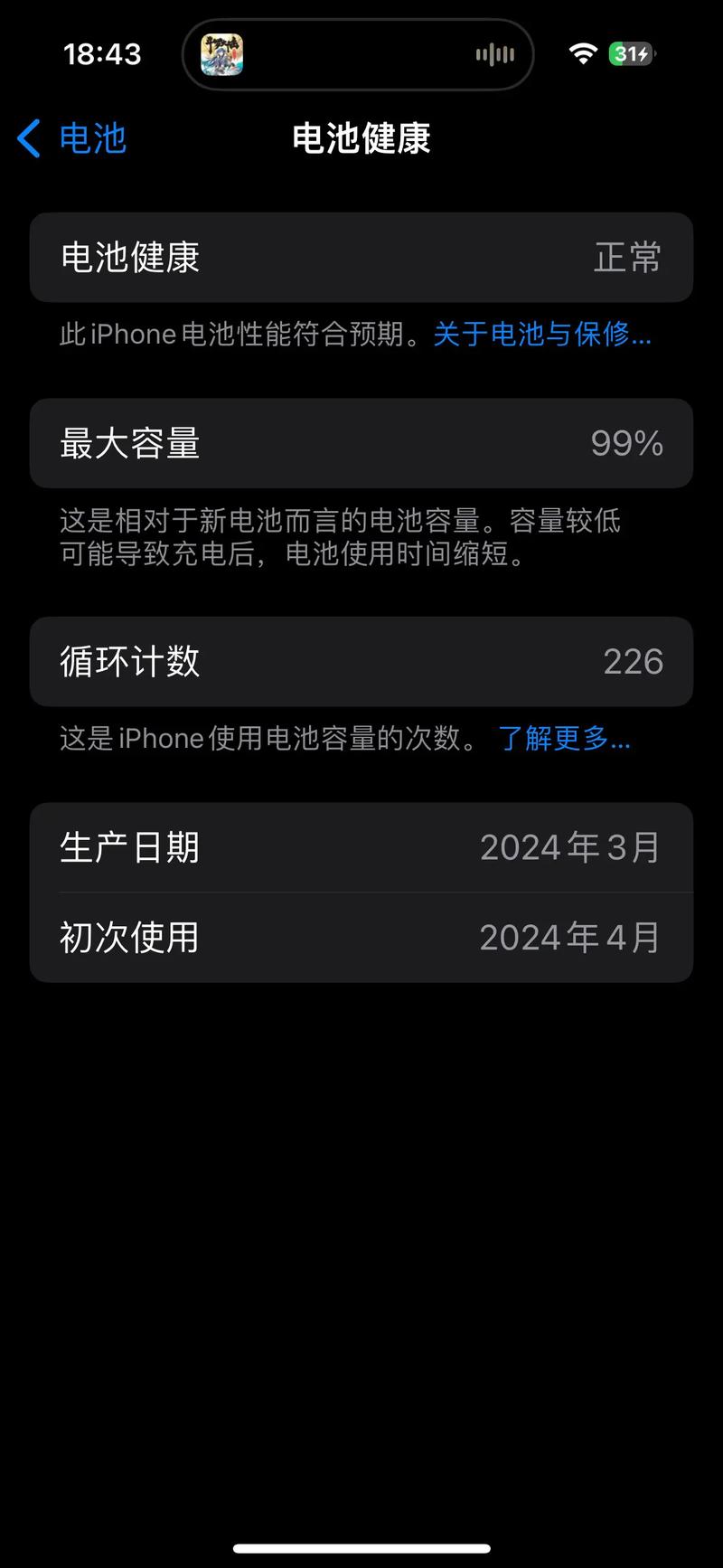Go back by tapping 电池
723x1568 pixels.
tap(93, 139)
